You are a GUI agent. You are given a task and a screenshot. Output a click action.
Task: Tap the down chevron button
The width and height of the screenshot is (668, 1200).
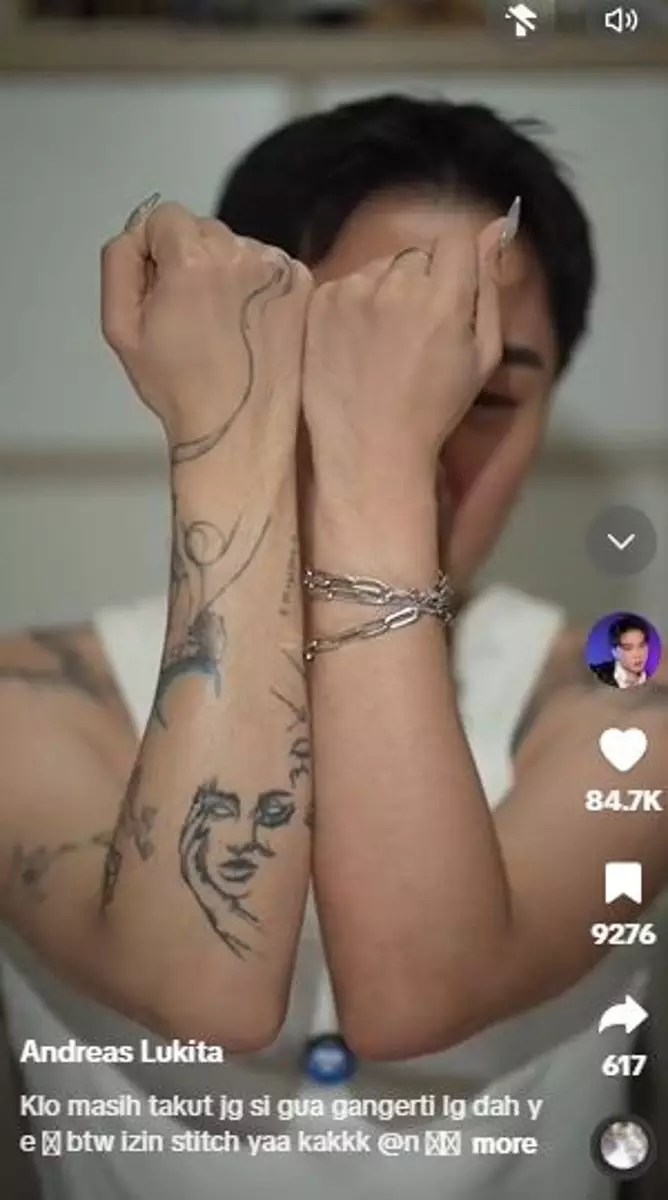(x=621, y=541)
